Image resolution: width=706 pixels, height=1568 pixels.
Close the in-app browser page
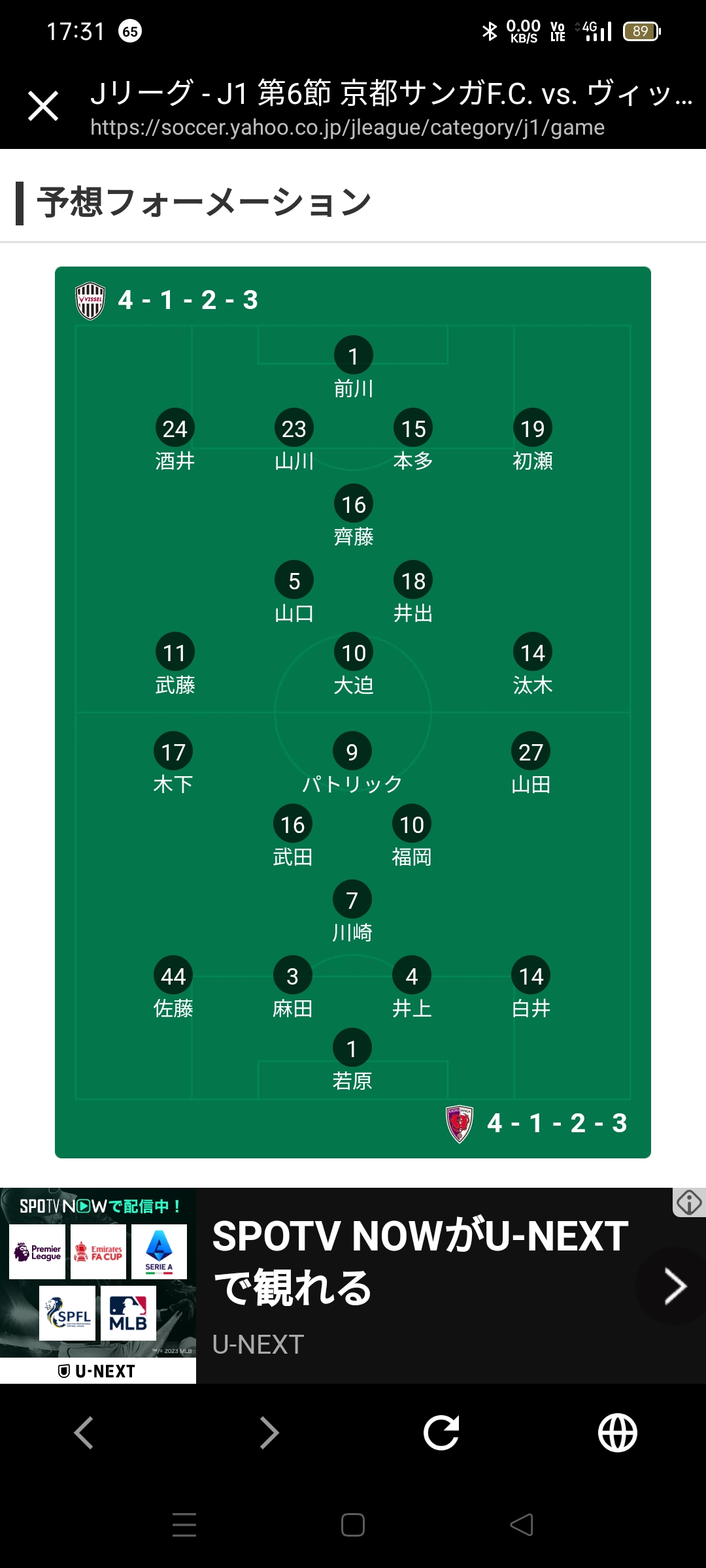43,106
